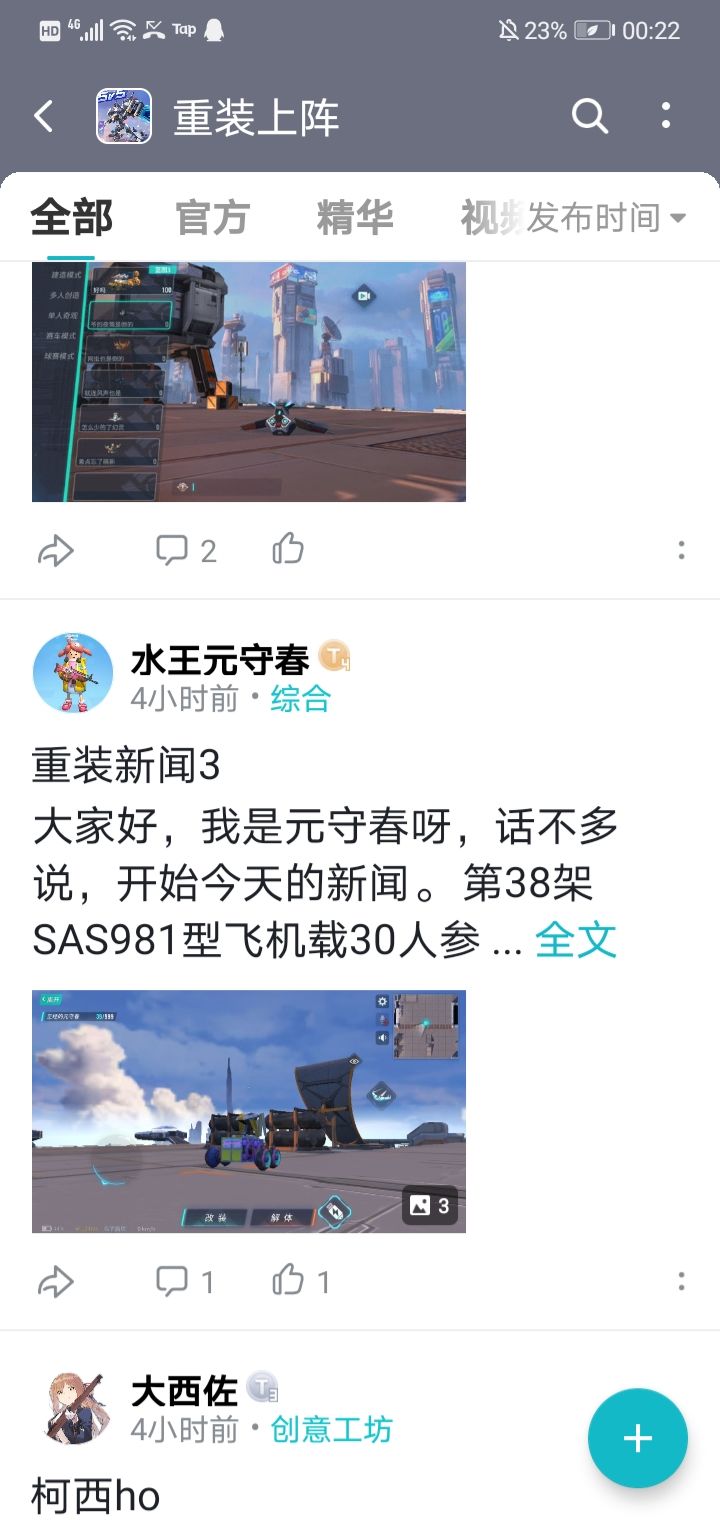The height and width of the screenshot is (1520, 720).
Task: Share the 重装新闻3 post
Action: click(x=56, y=1282)
